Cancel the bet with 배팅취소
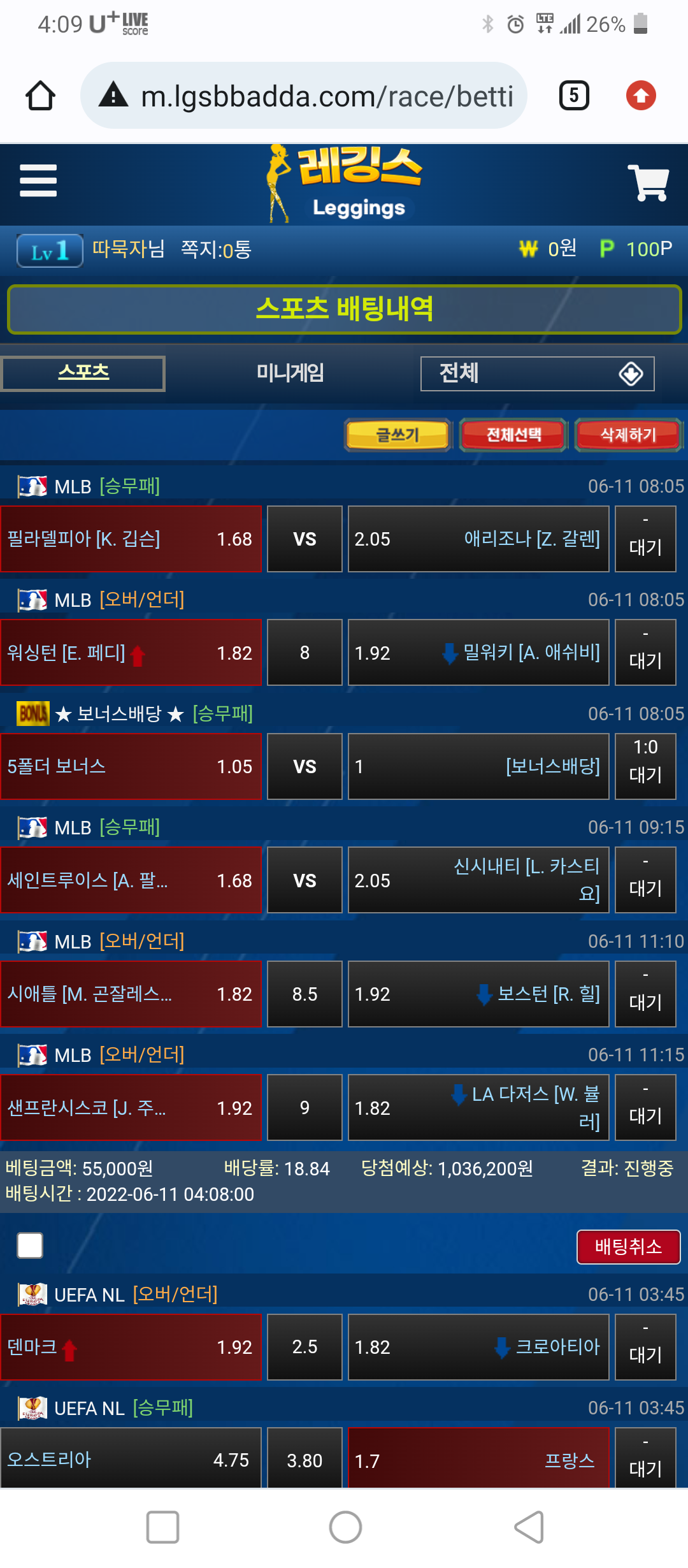The image size is (688, 1568). (x=628, y=1247)
